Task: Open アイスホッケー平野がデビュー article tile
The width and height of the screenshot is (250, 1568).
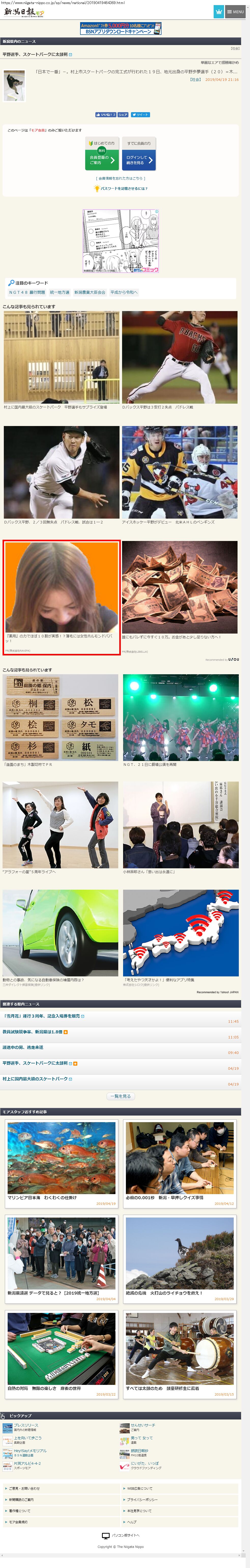Action: tap(180, 474)
